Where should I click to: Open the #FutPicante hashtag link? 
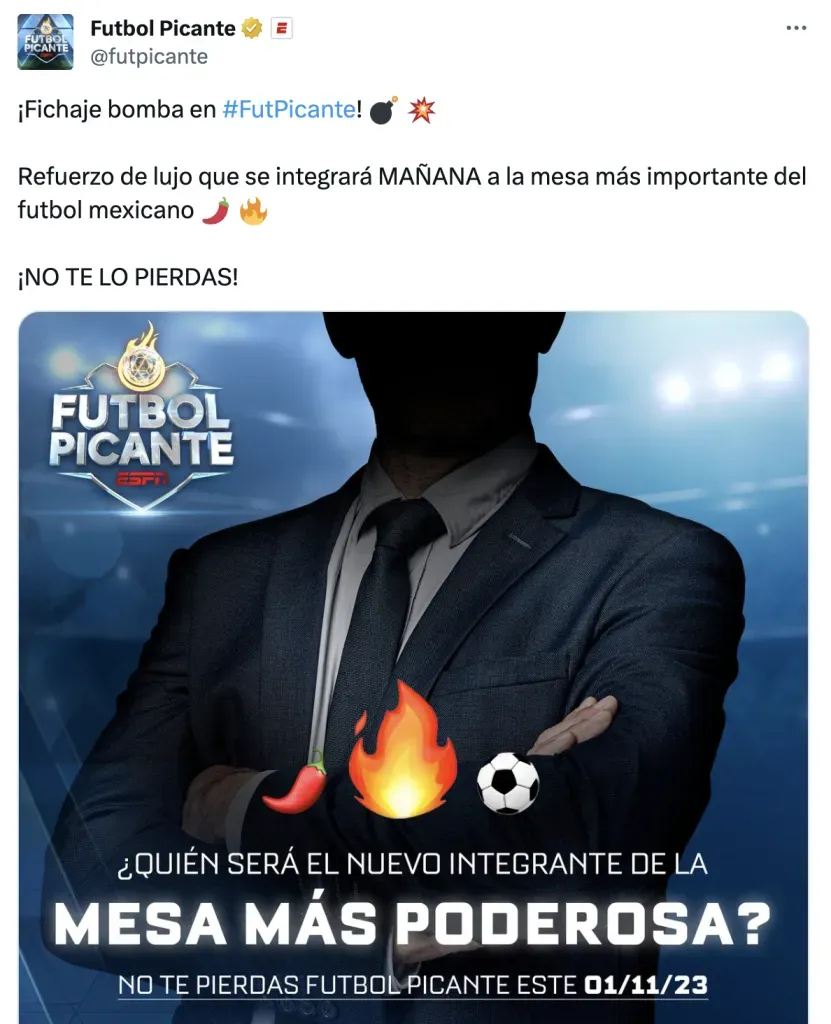point(289,110)
